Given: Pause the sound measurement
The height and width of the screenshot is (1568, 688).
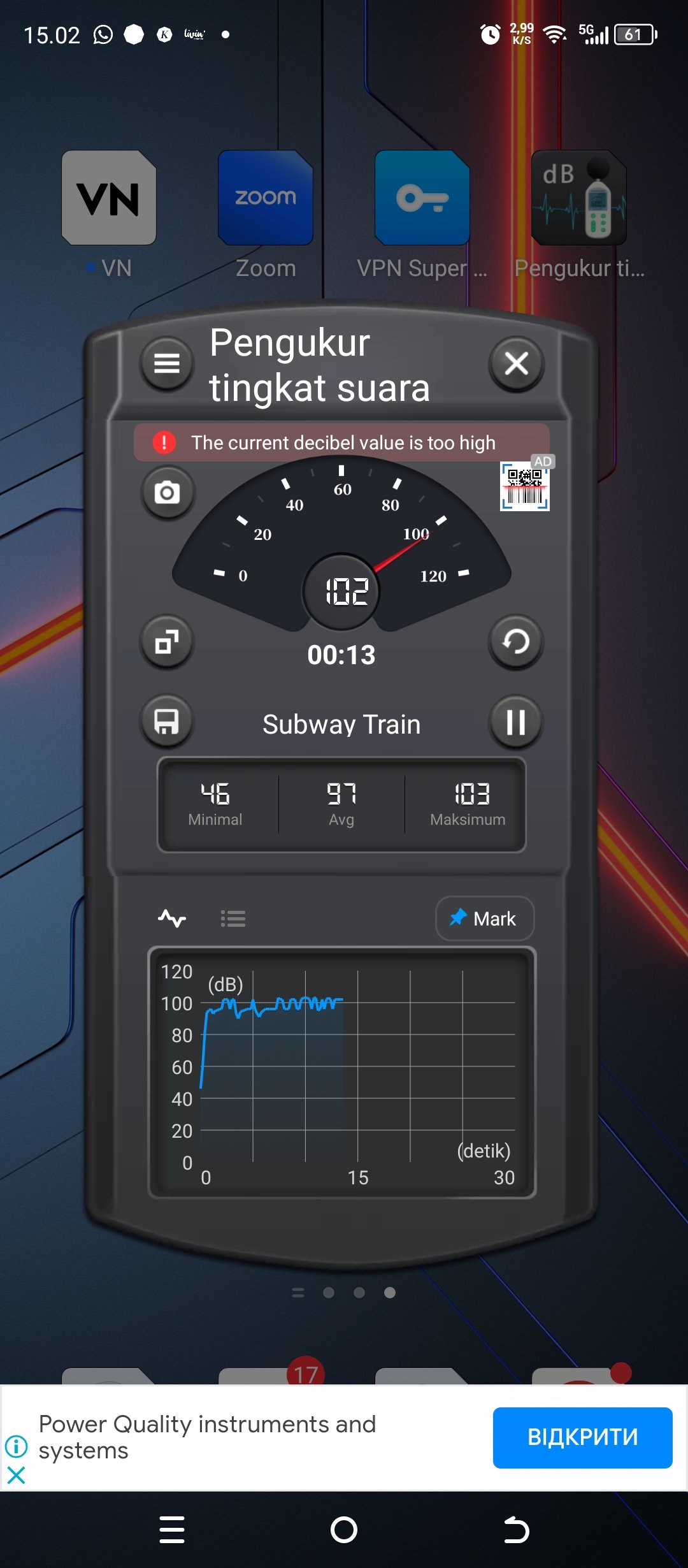Looking at the screenshot, I should [x=516, y=722].
